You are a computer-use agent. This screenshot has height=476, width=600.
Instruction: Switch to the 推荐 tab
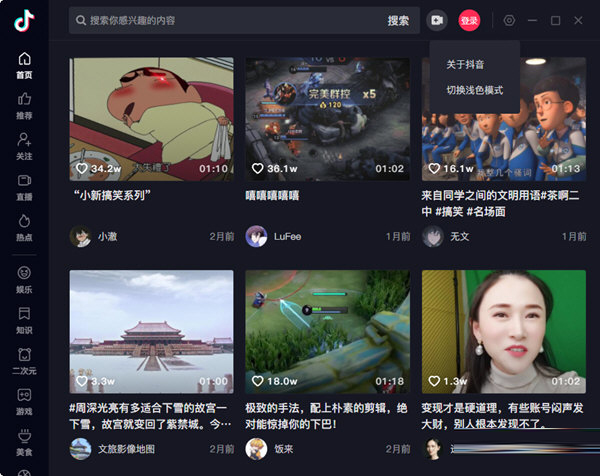click(x=24, y=107)
